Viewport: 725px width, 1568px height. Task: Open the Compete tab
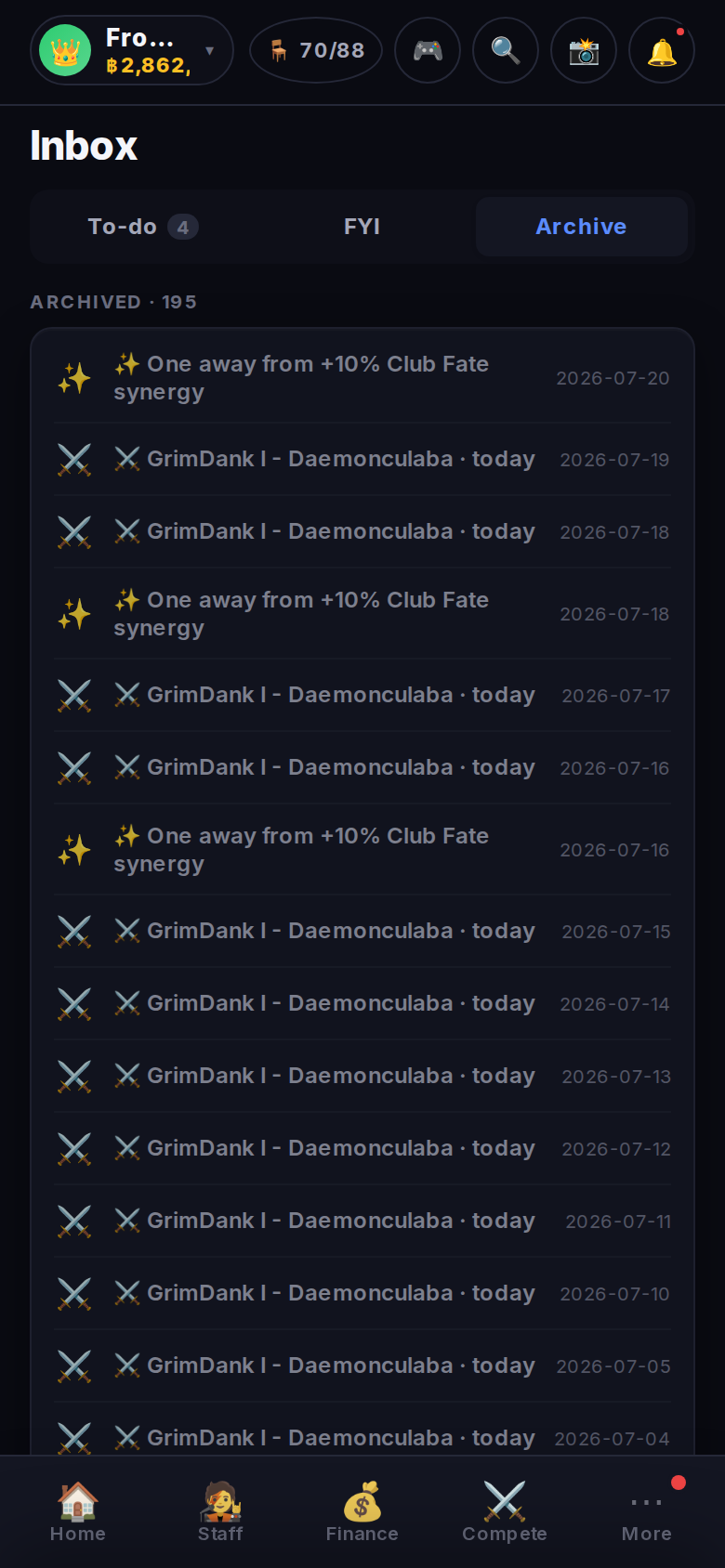click(x=505, y=1511)
